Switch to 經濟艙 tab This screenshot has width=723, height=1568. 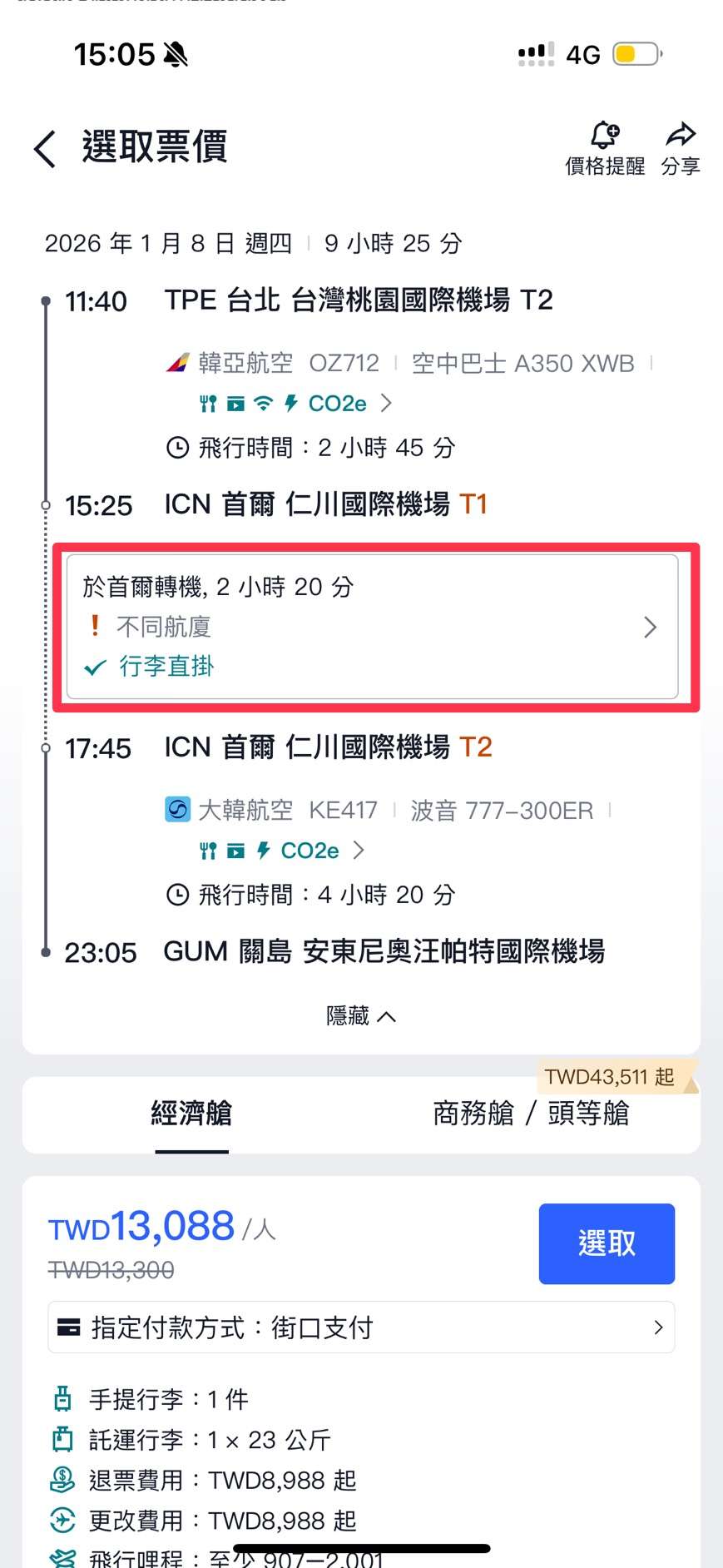(191, 1114)
